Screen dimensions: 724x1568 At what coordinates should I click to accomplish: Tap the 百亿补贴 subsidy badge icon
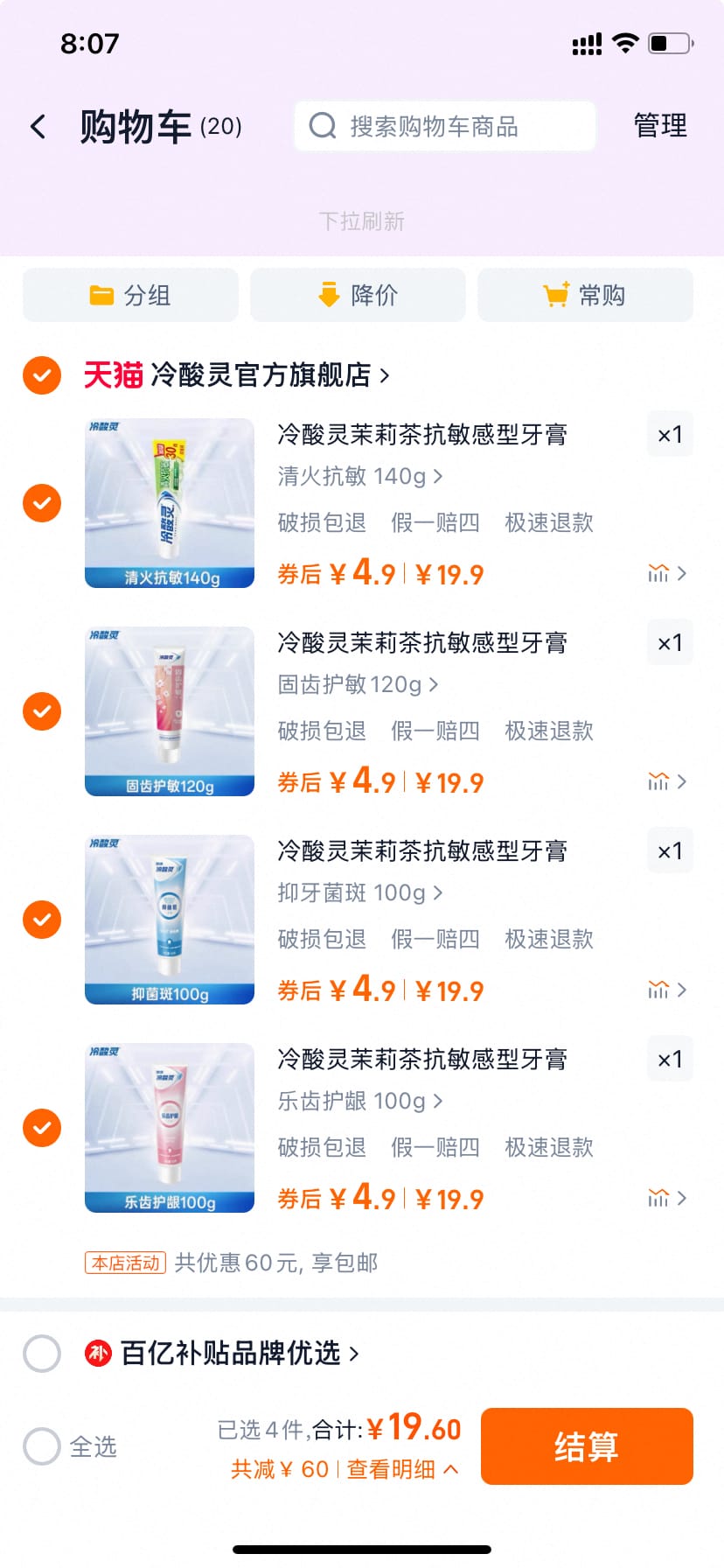(x=98, y=1354)
